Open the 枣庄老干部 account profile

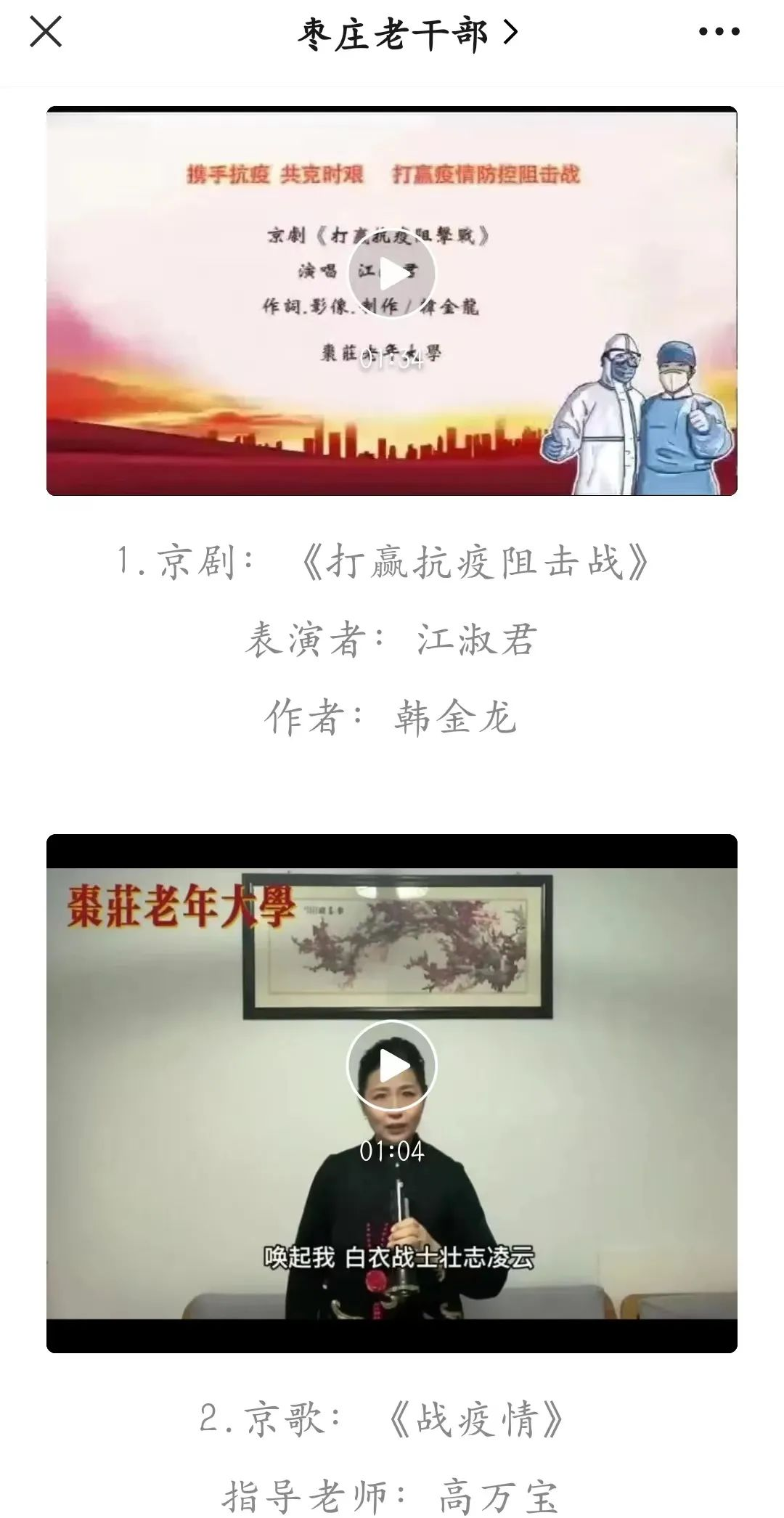coord(407,34)
